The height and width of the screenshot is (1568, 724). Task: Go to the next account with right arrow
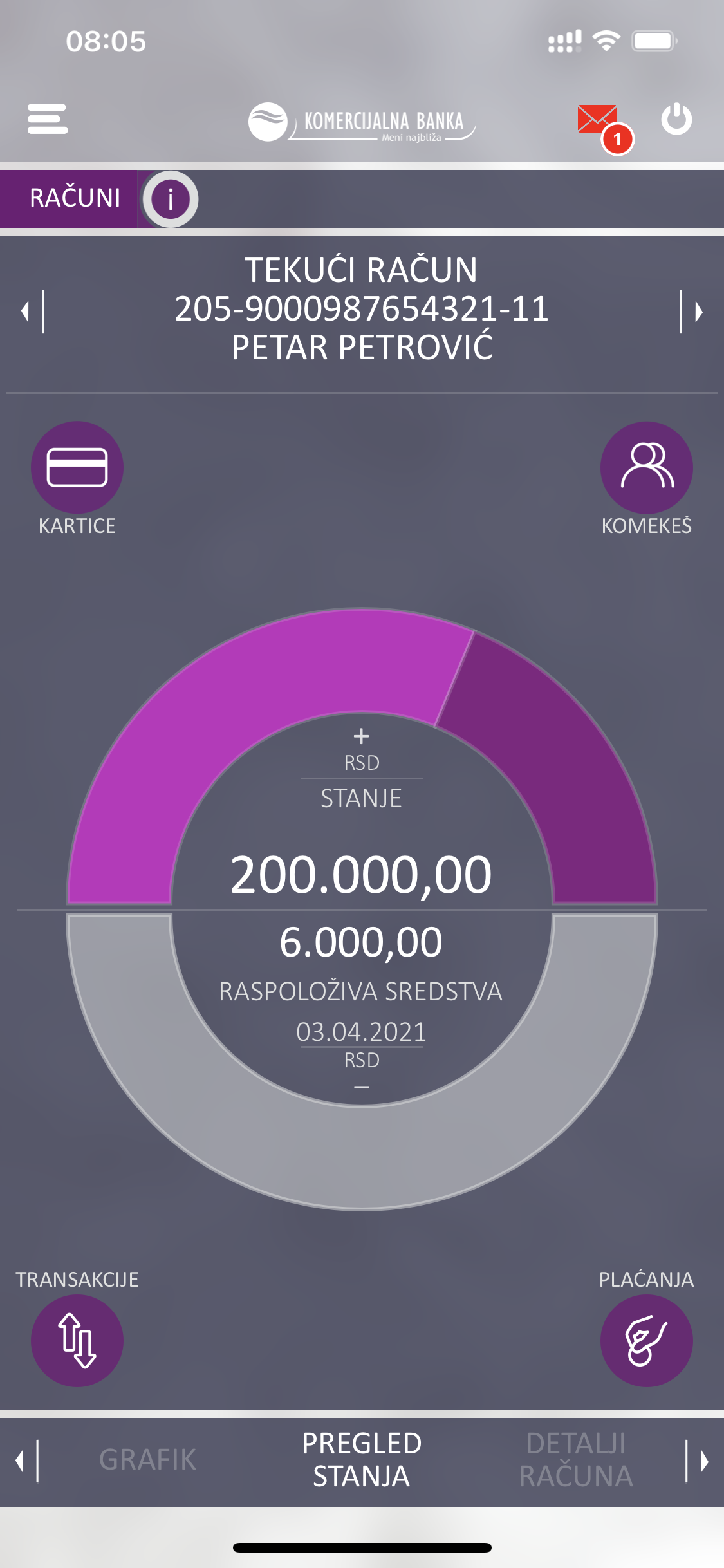tap(692, 312)
